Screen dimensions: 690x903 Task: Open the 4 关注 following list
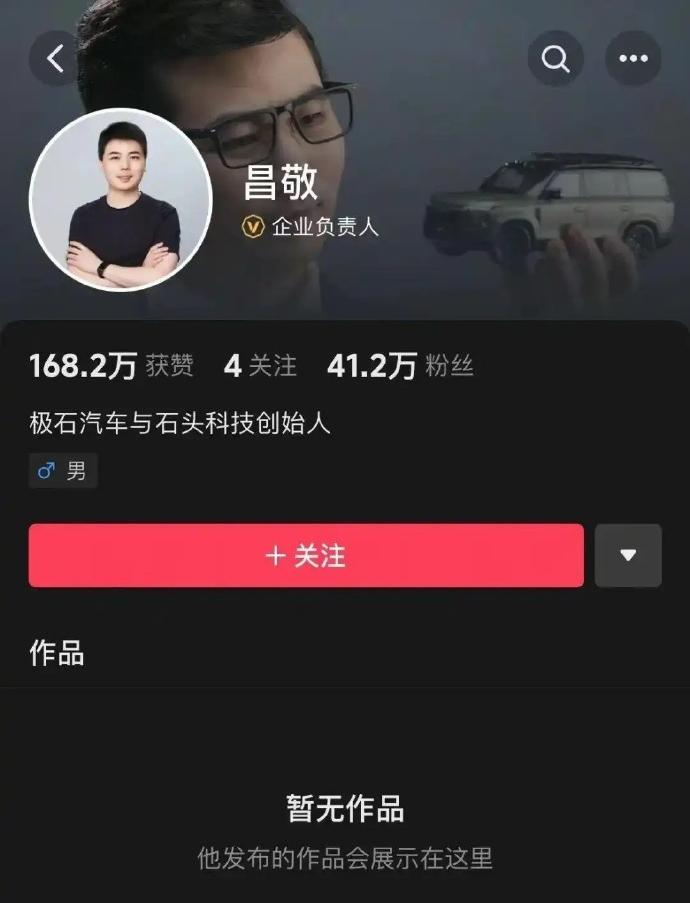coord(260,366)
